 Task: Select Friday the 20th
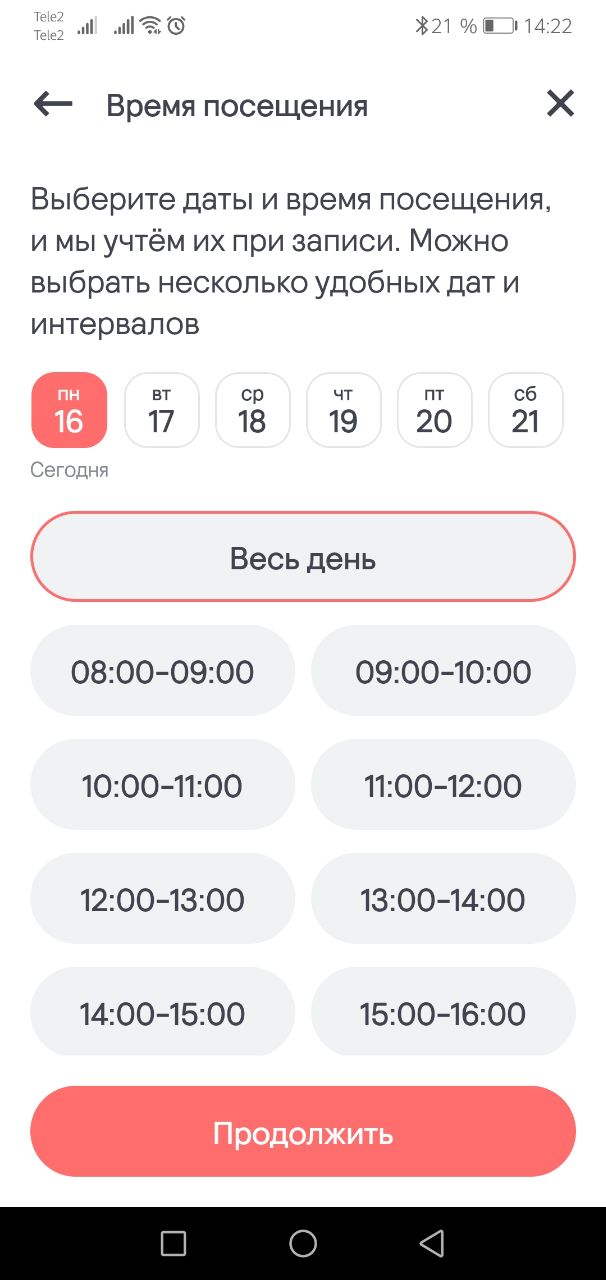pos(434,410)
